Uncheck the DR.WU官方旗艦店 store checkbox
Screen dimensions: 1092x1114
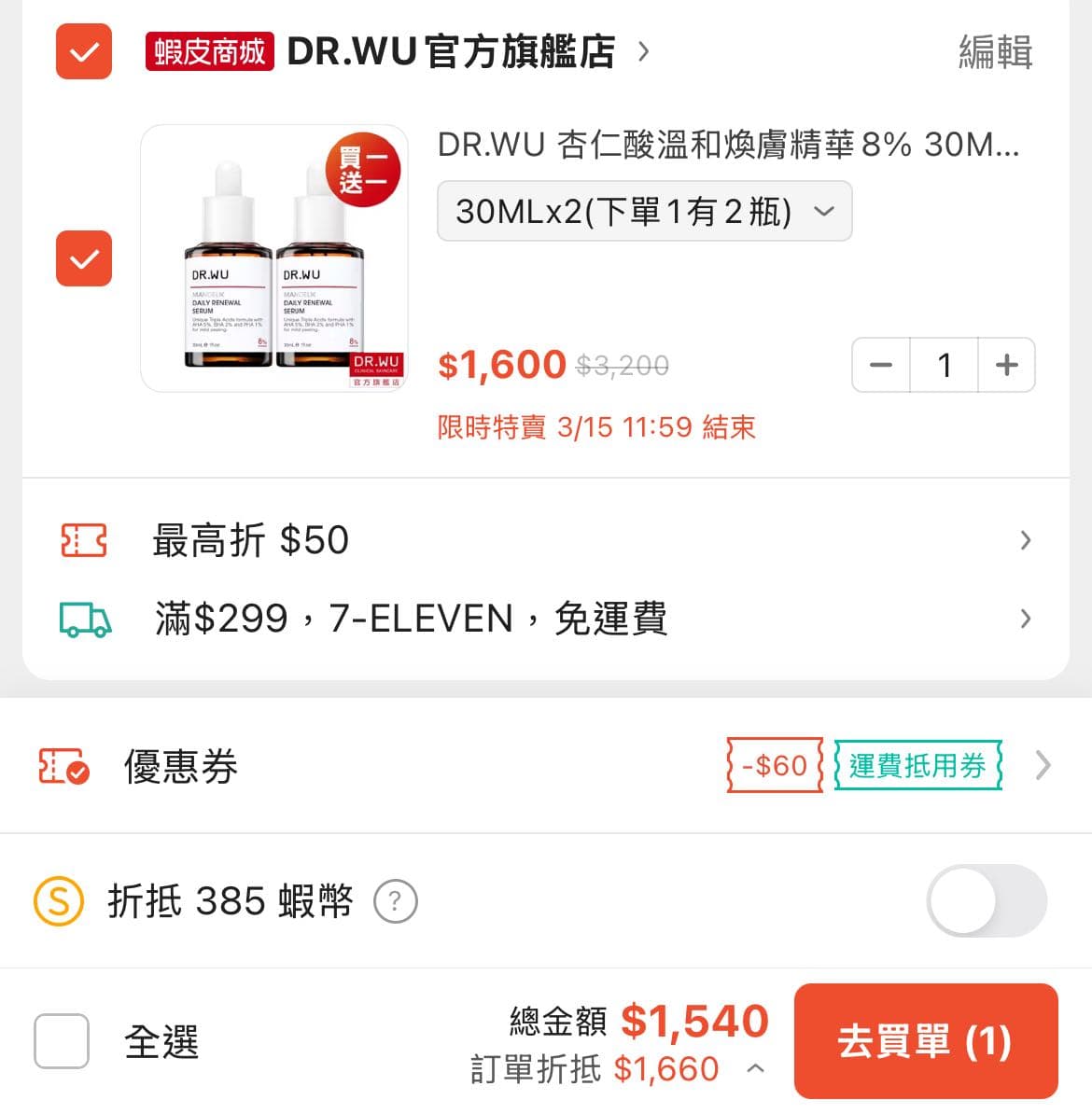[84, 52]
